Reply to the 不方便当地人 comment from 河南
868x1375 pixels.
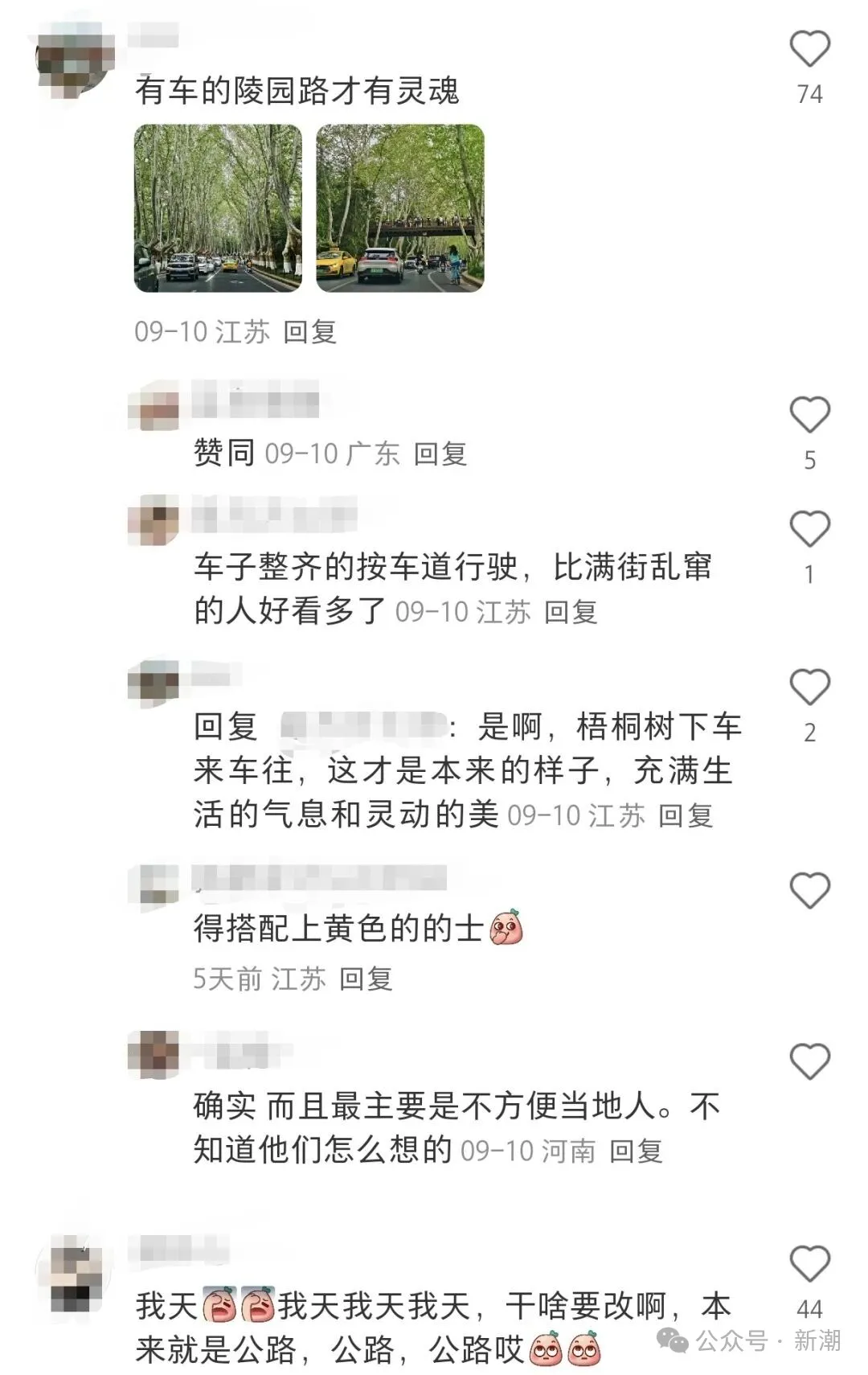point(636,1151)
